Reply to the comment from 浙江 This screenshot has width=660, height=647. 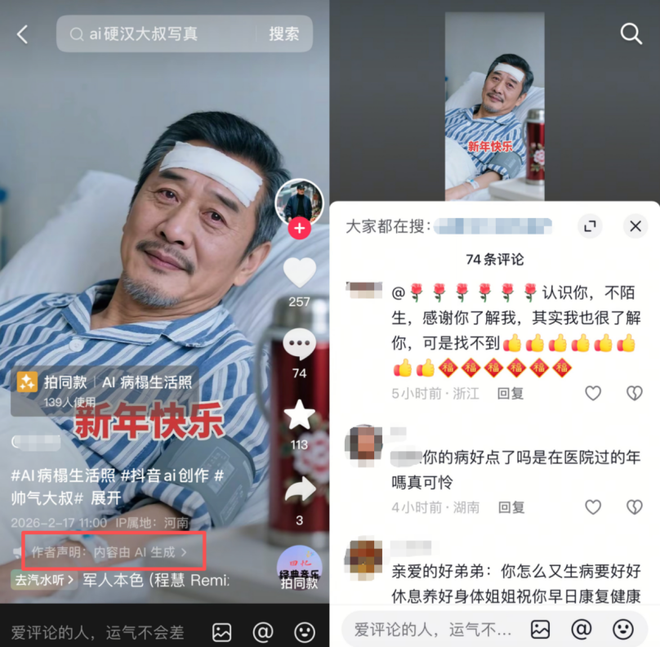click(510, 394)
